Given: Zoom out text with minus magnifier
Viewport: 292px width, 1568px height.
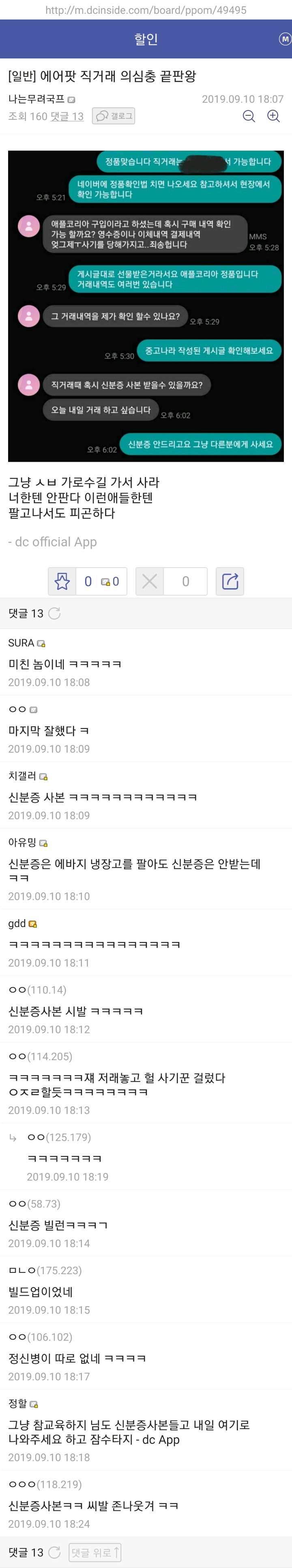Looking at the screenshot, I should pyautogui.click(x=249, y=116).
